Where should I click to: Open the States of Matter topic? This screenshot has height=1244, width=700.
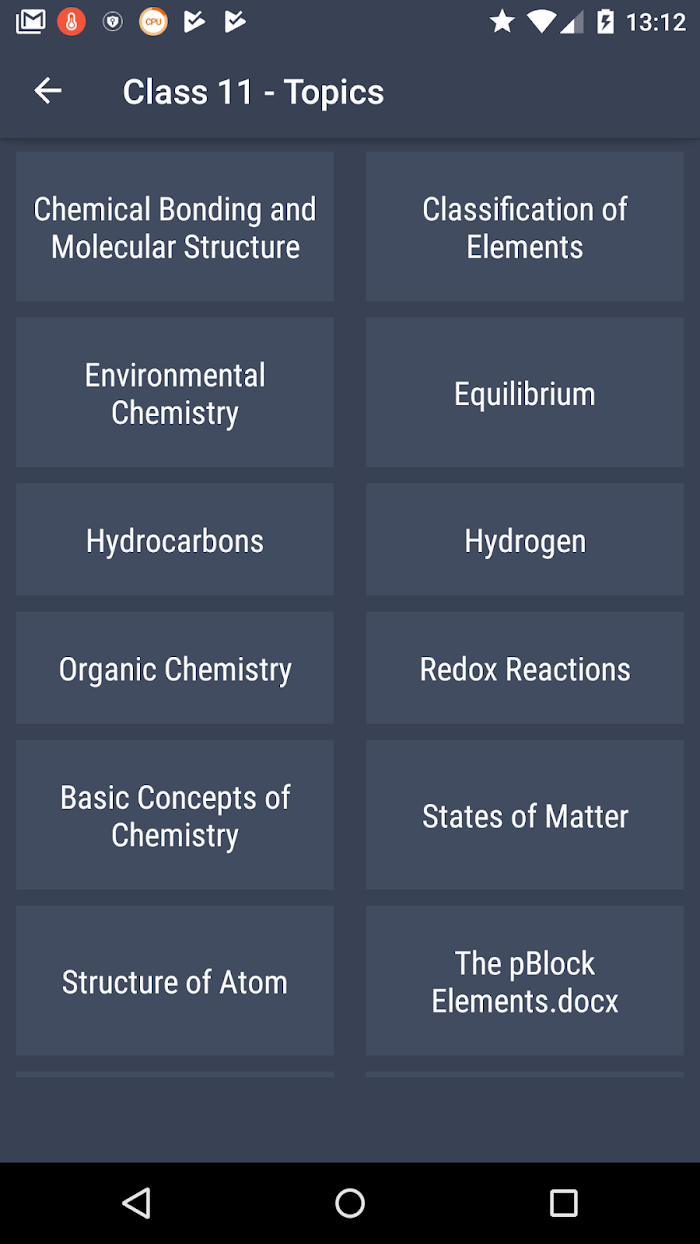click(x=525, y=815)
